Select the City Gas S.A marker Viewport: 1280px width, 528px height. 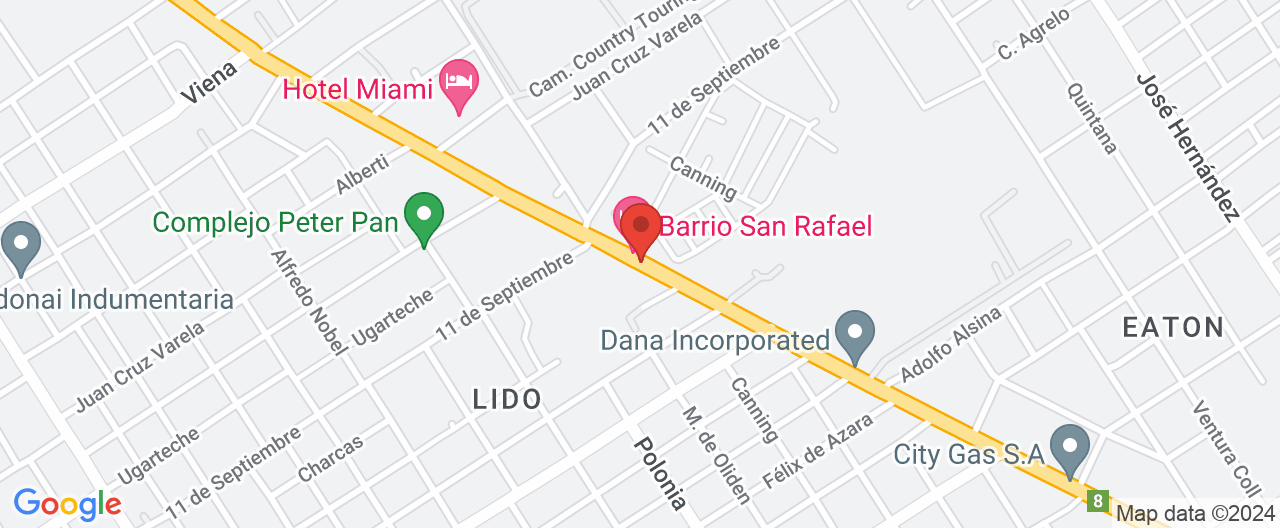[1070, 448]
